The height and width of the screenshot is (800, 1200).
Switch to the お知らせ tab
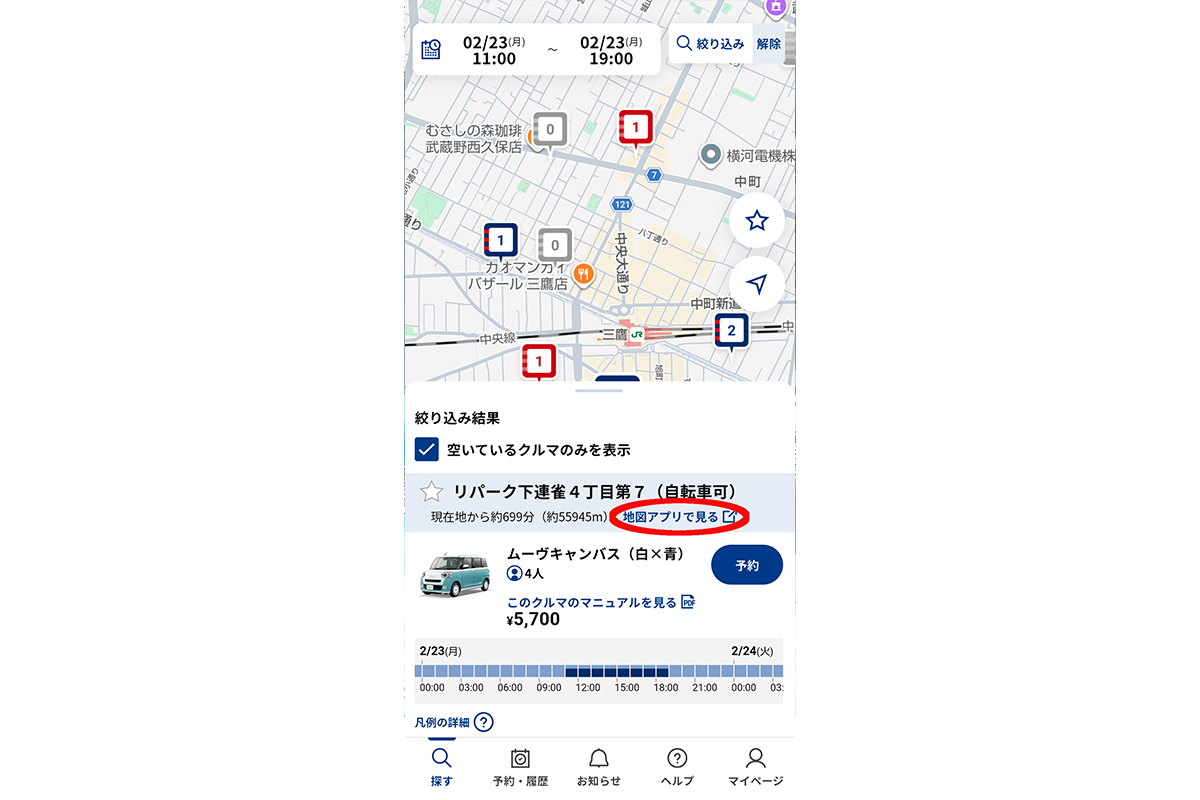[x=598, y=767]
